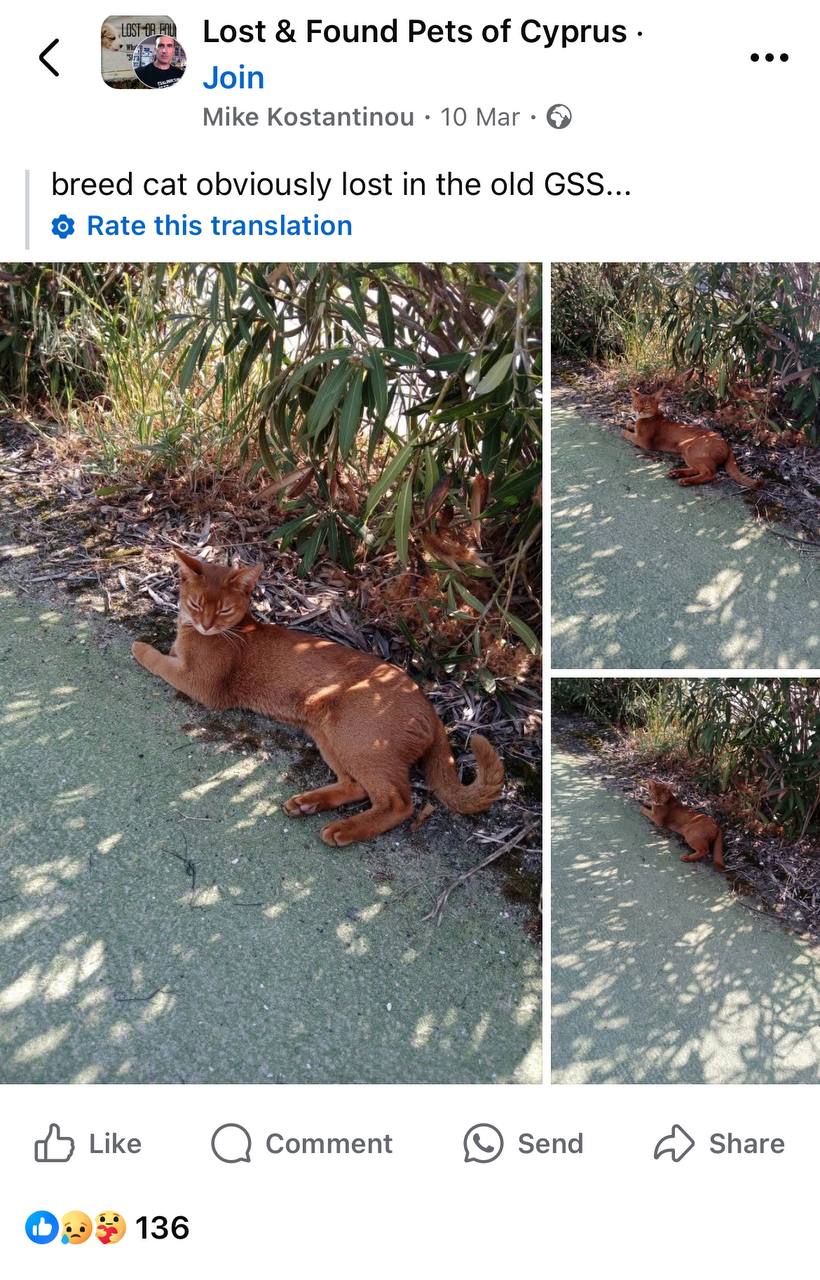Like this post
The height and width of the screenshot is (1280, 820).
tap(88, 1143)
